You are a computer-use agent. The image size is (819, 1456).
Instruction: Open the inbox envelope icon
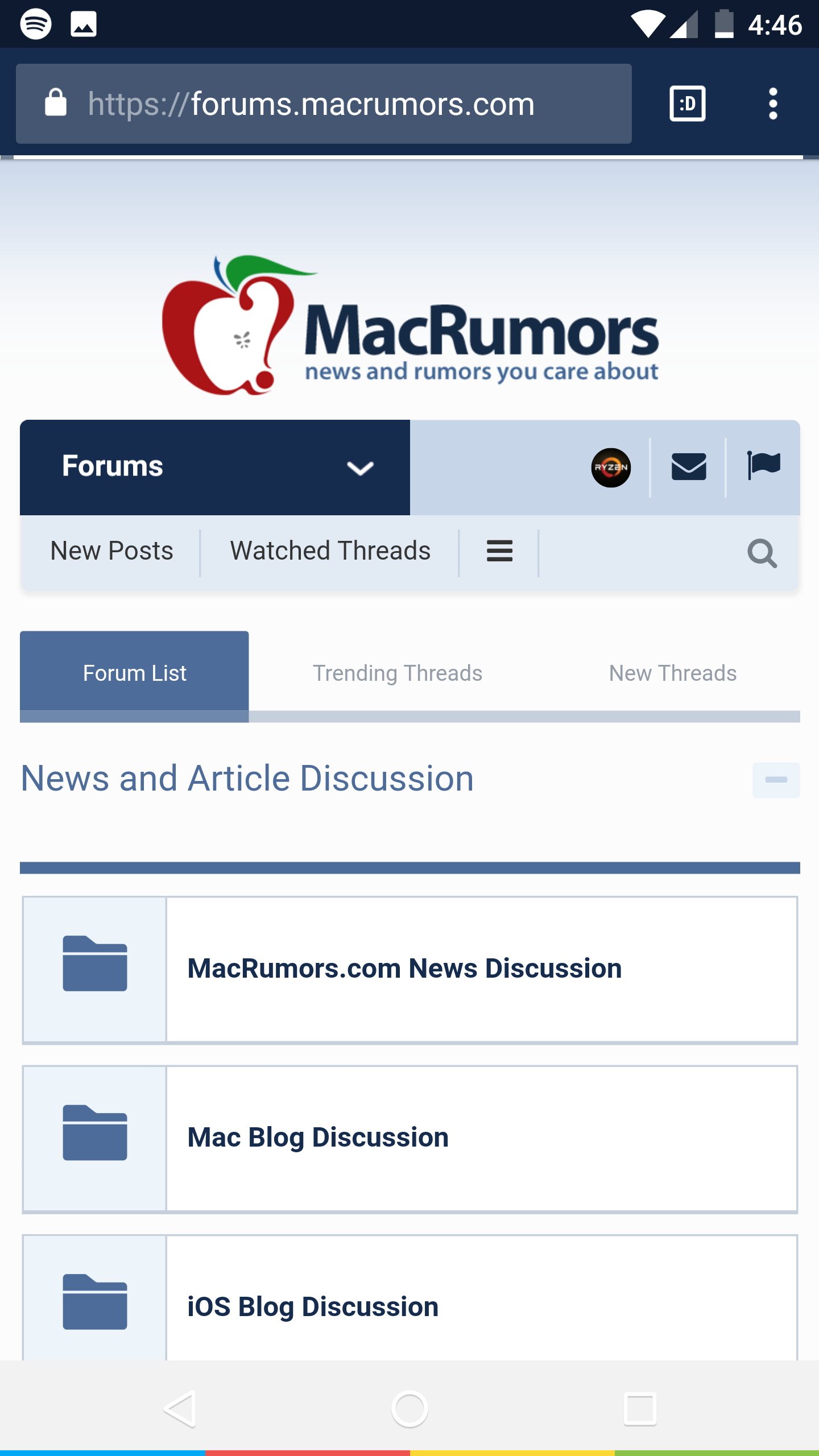click(x=689, y=468)
